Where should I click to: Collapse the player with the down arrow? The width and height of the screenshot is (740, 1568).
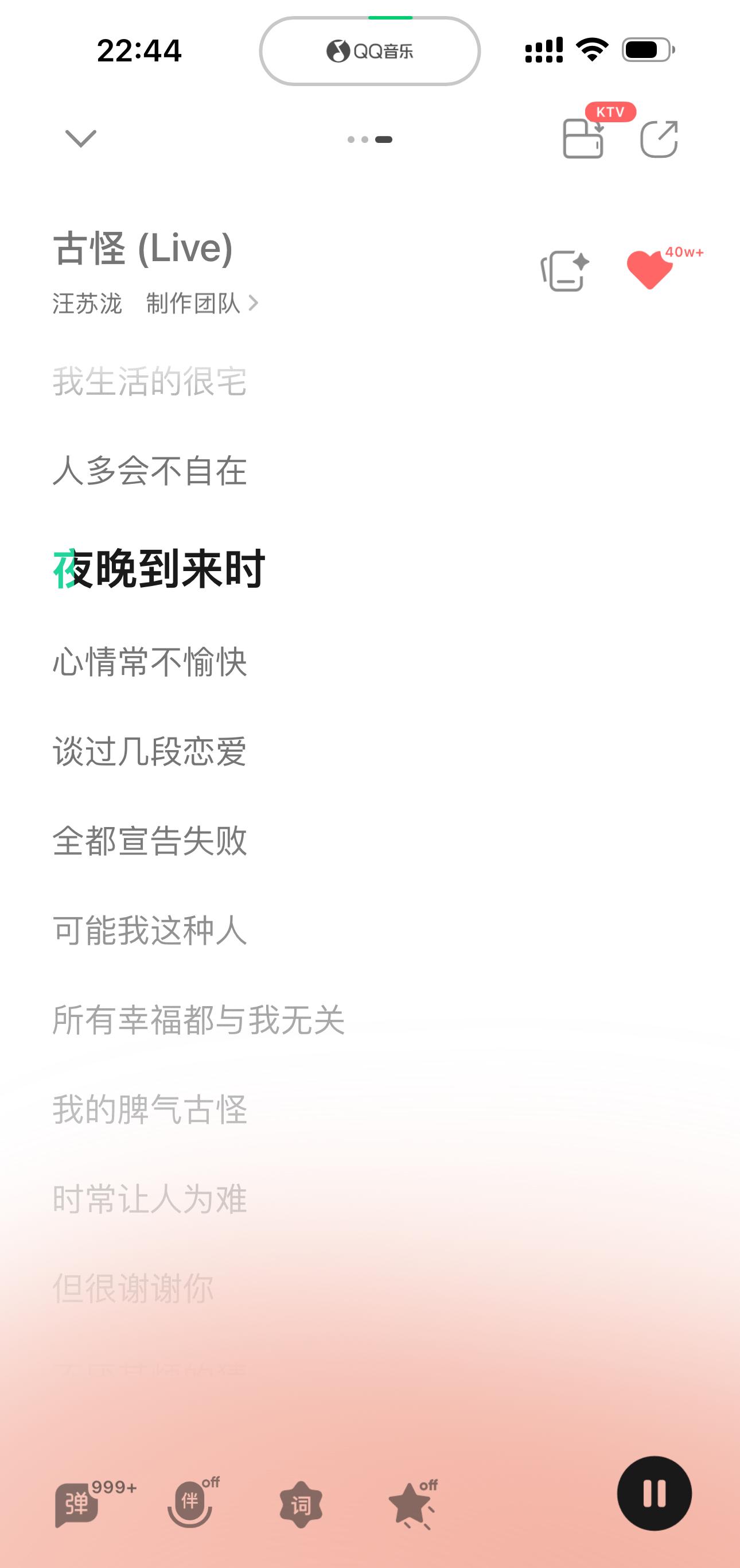[x=80, y=139]
